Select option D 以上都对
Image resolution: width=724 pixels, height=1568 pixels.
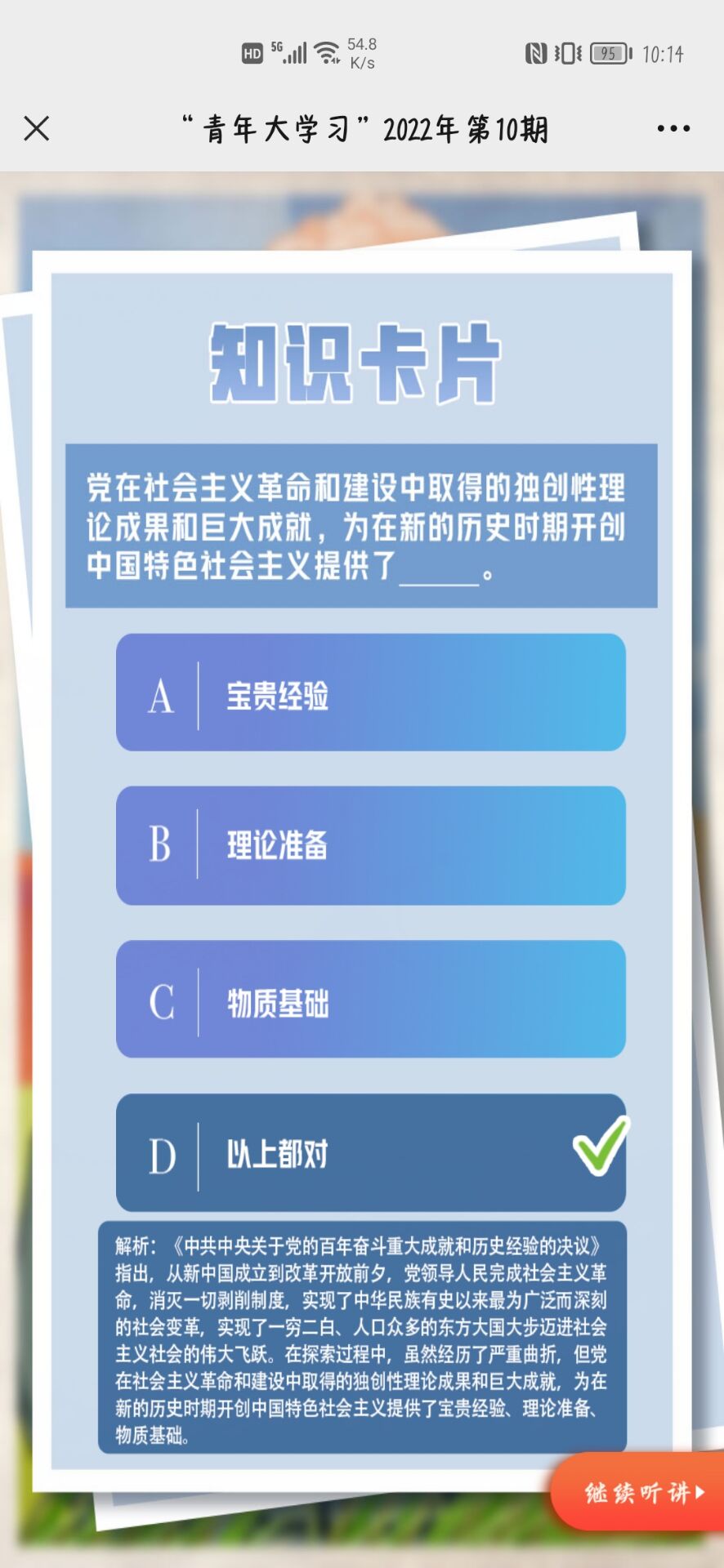pyautogui.click(x=370, y=1152)
